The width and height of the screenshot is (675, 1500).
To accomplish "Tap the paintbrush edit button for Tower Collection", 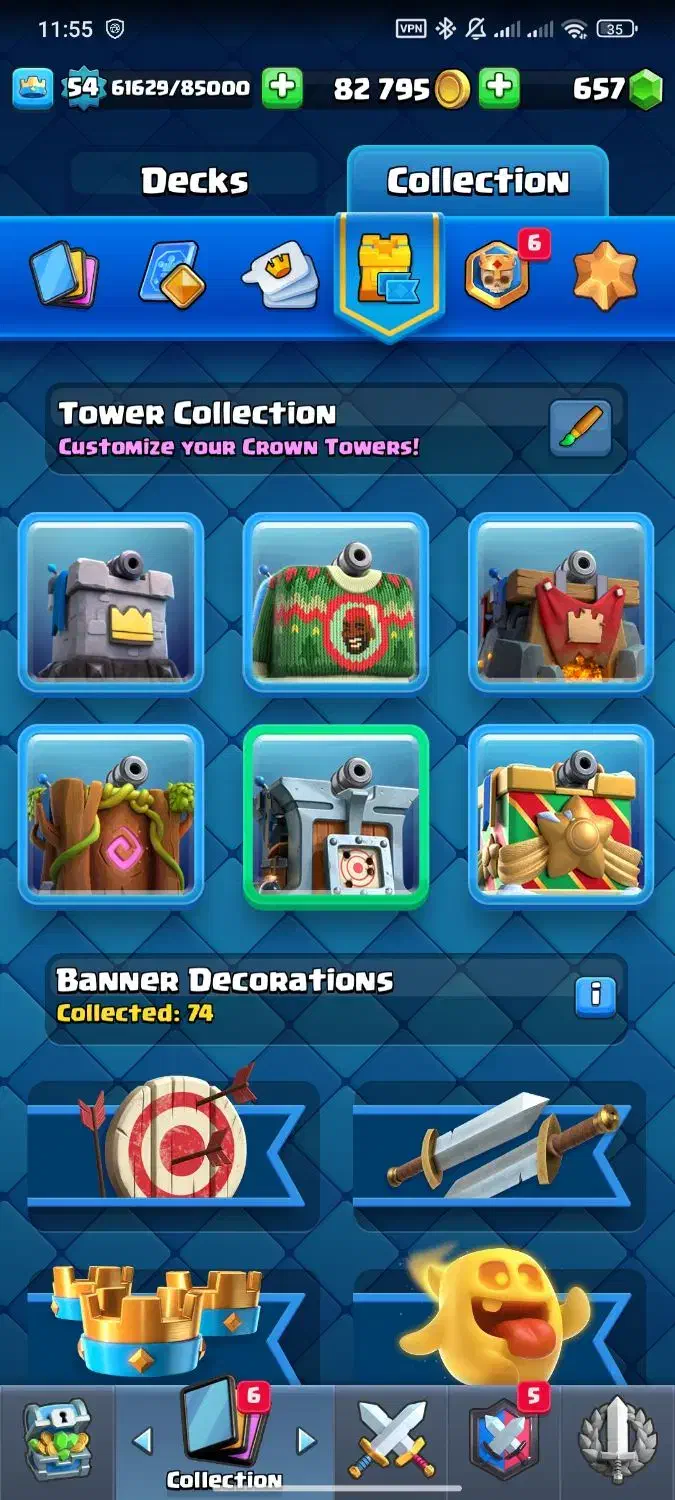I will click(x=581, y=428).
